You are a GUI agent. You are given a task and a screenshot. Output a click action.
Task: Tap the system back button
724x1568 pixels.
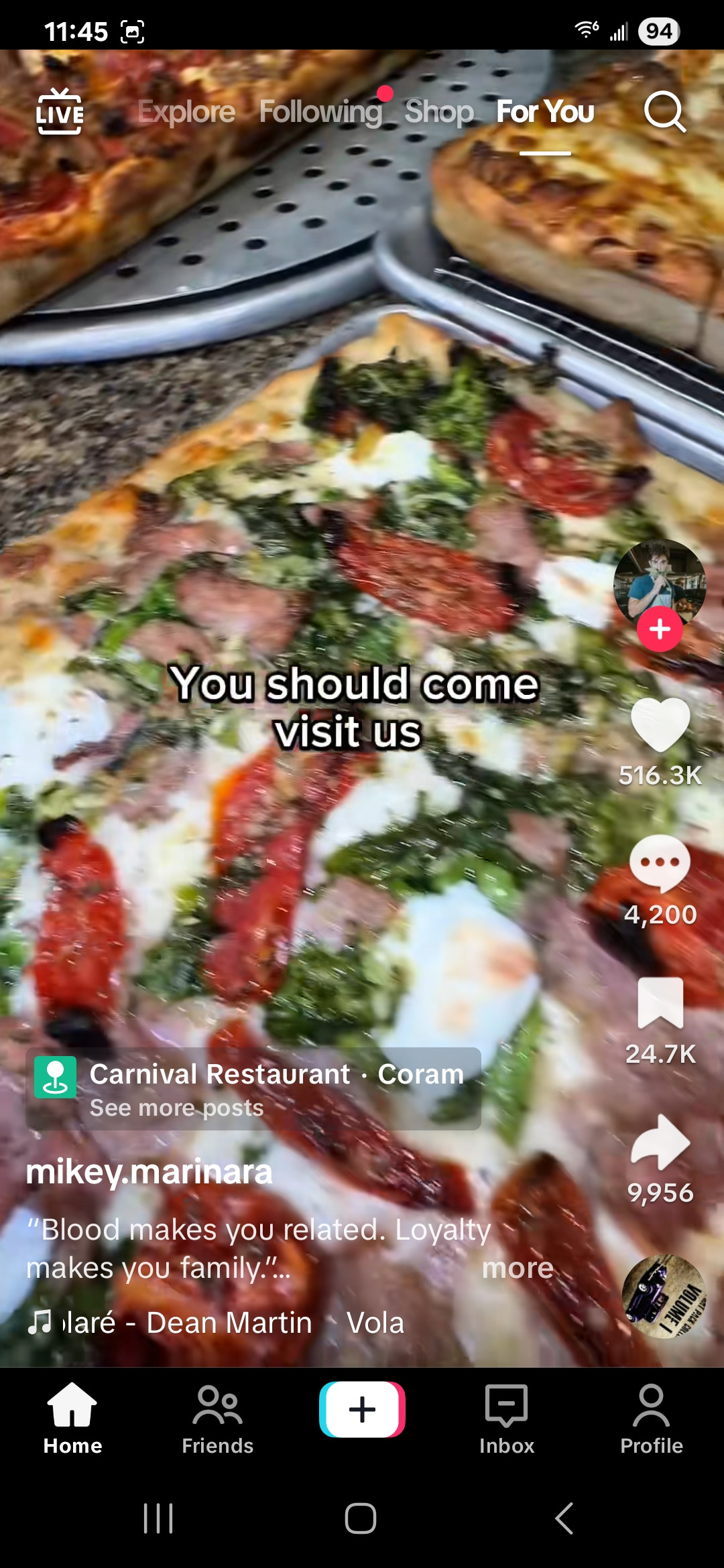[564, 1518]
